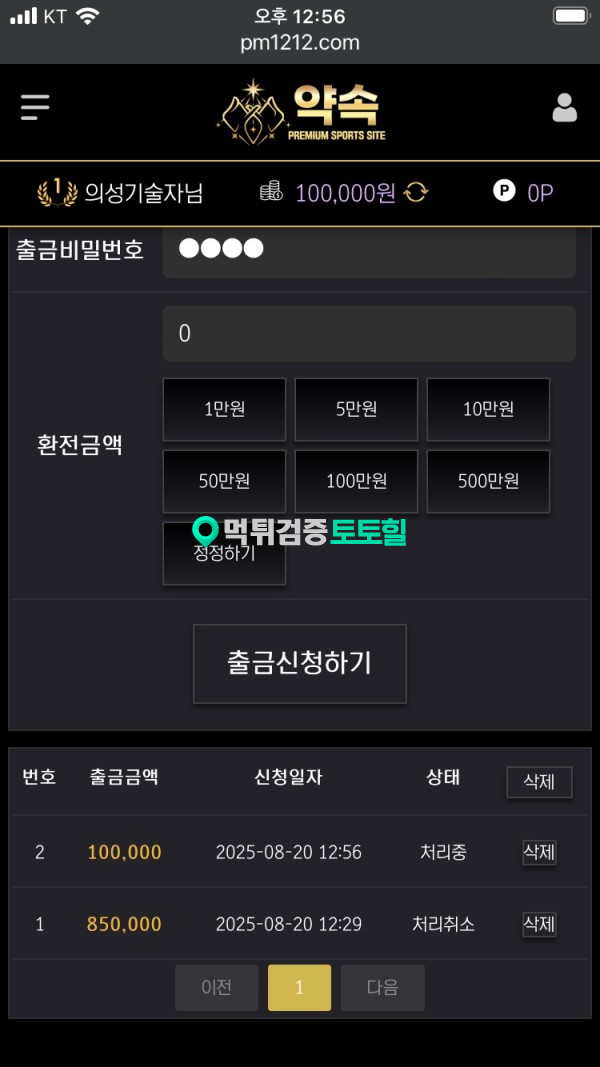
Task: Go to next page with 다음
Action: point(382,988)
